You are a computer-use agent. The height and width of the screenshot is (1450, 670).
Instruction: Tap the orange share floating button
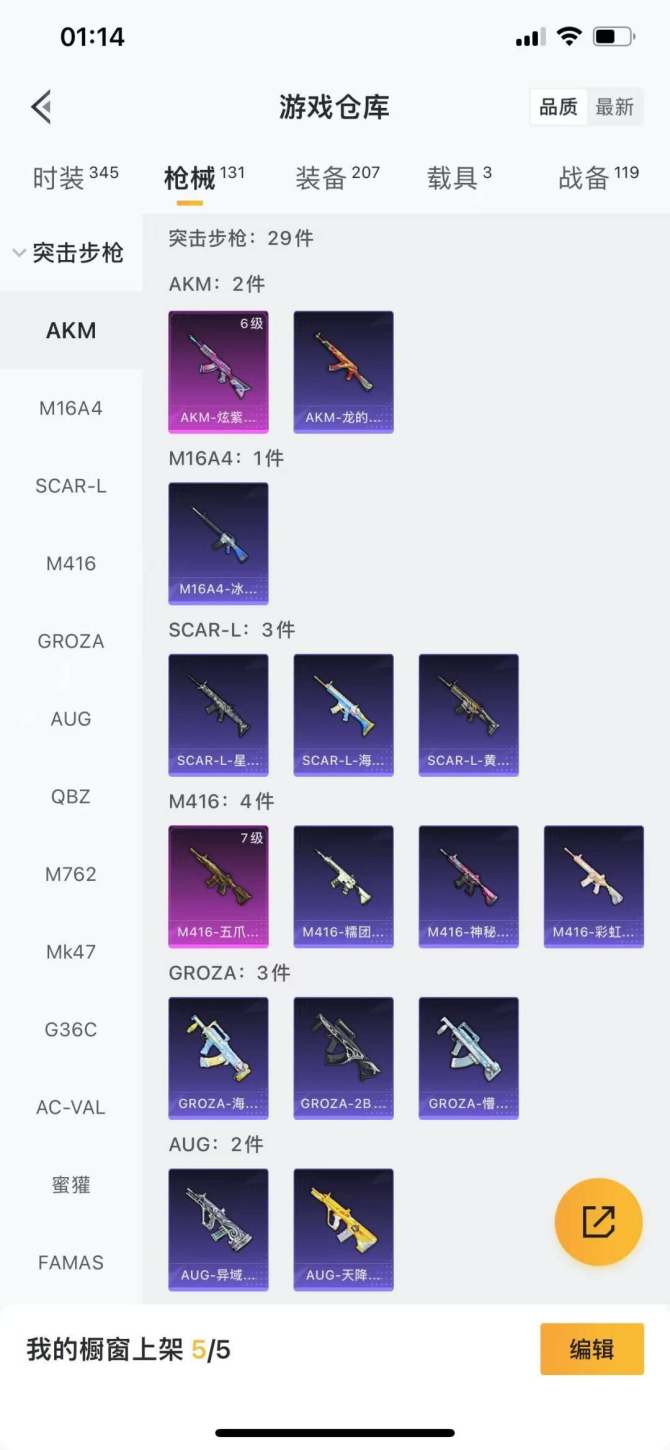598,1222
